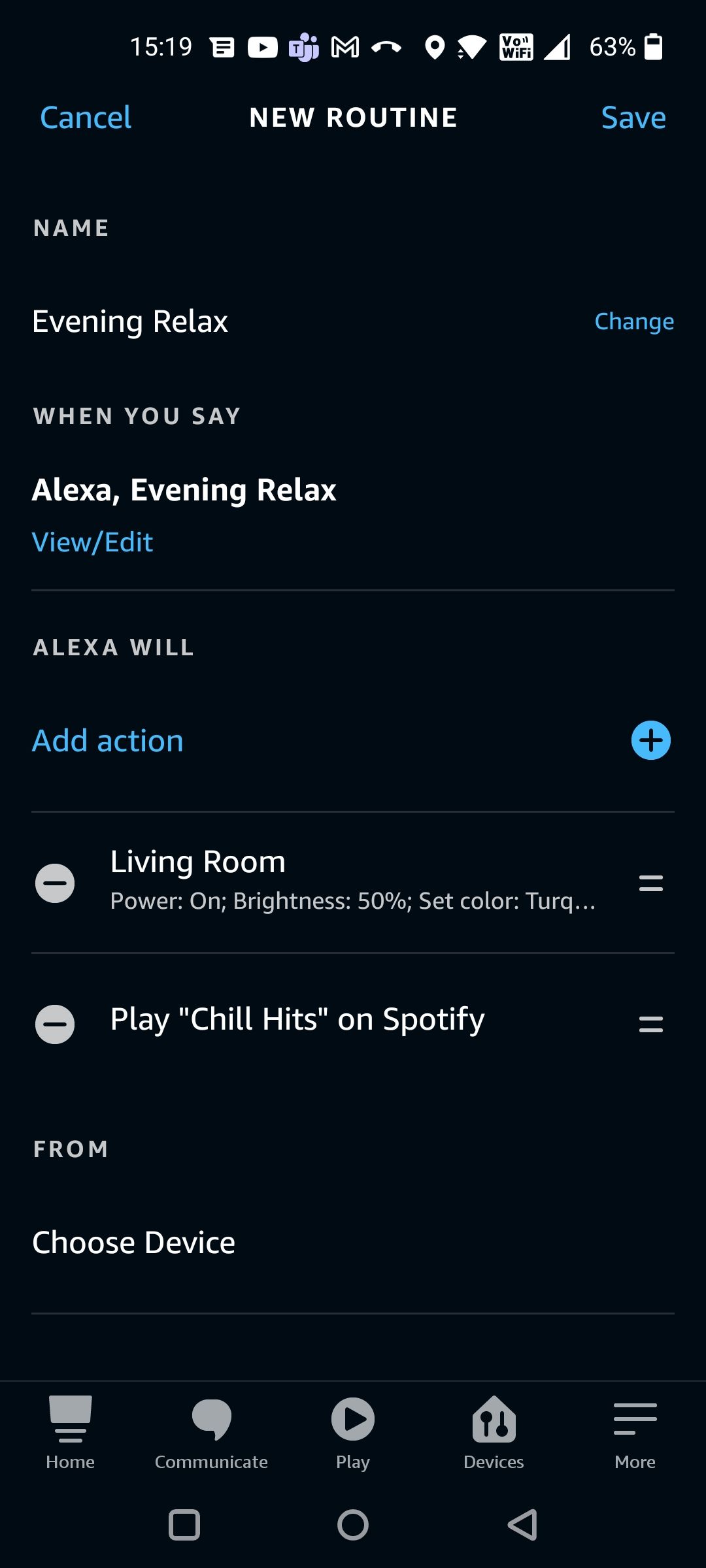Open Choose Device under FROM
706x1568 pixels.
(133, 1241)
